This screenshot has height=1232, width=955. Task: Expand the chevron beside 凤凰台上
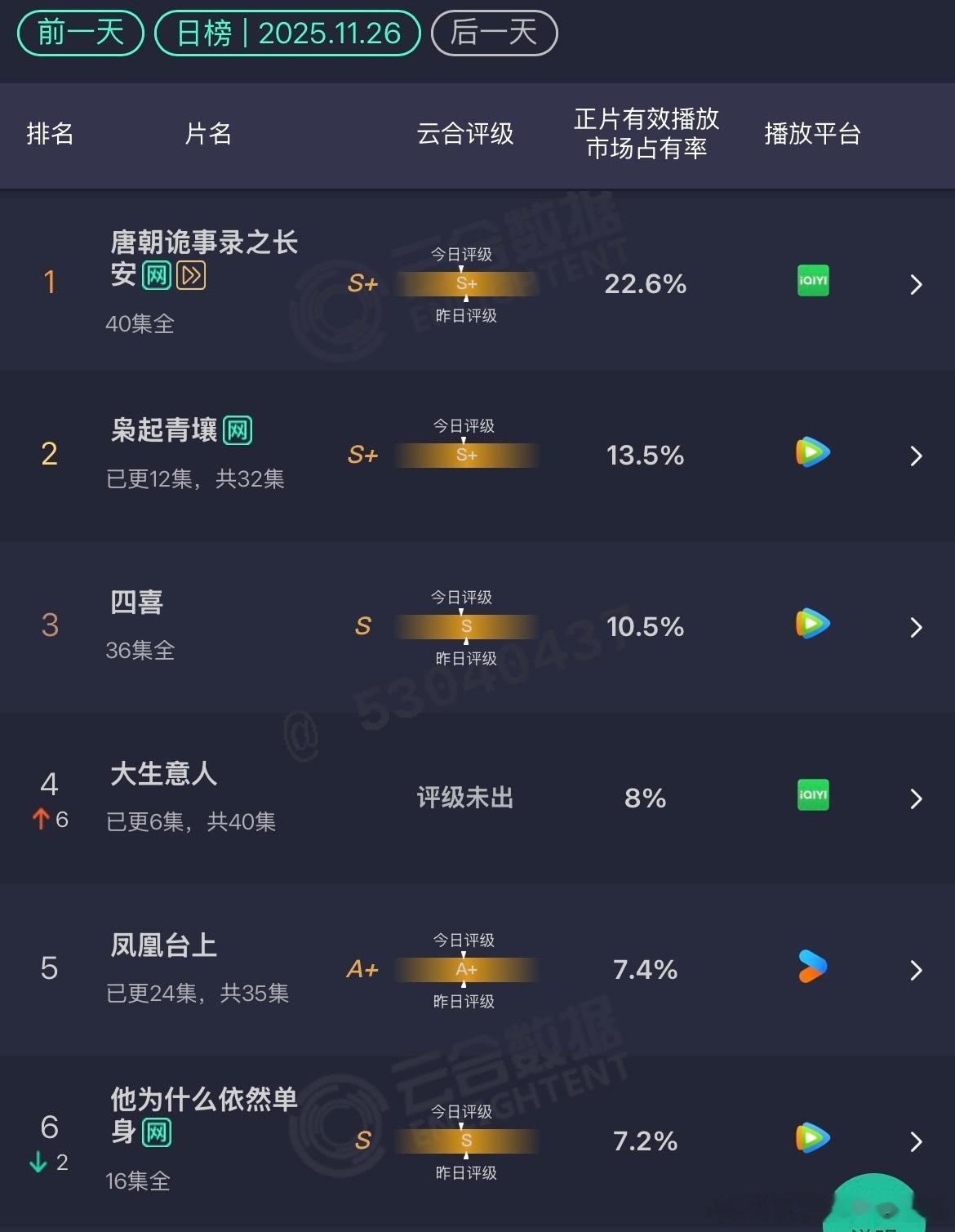[x=916, y=970]
